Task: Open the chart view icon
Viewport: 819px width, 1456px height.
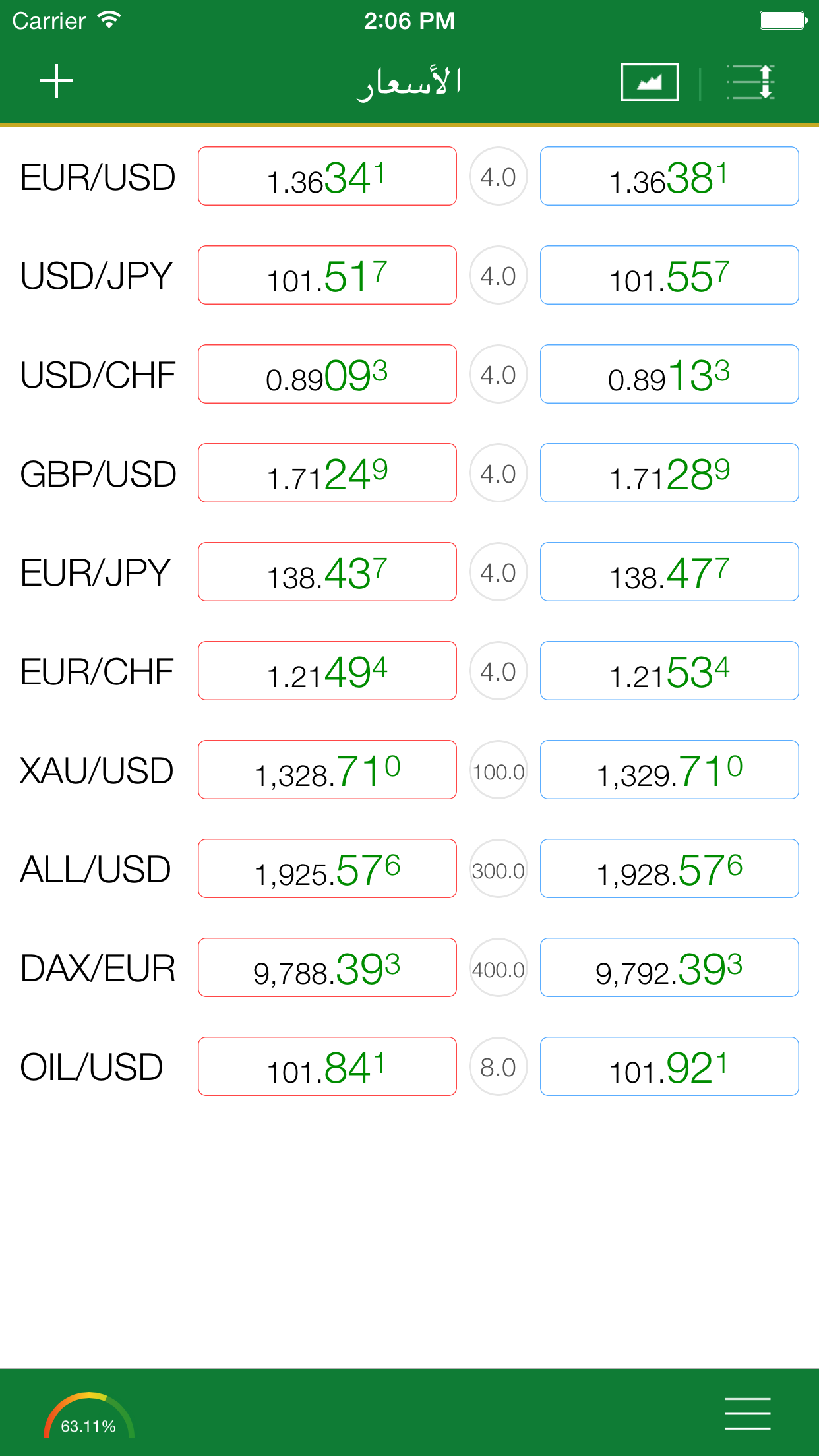Action: (x=649, y=81)
